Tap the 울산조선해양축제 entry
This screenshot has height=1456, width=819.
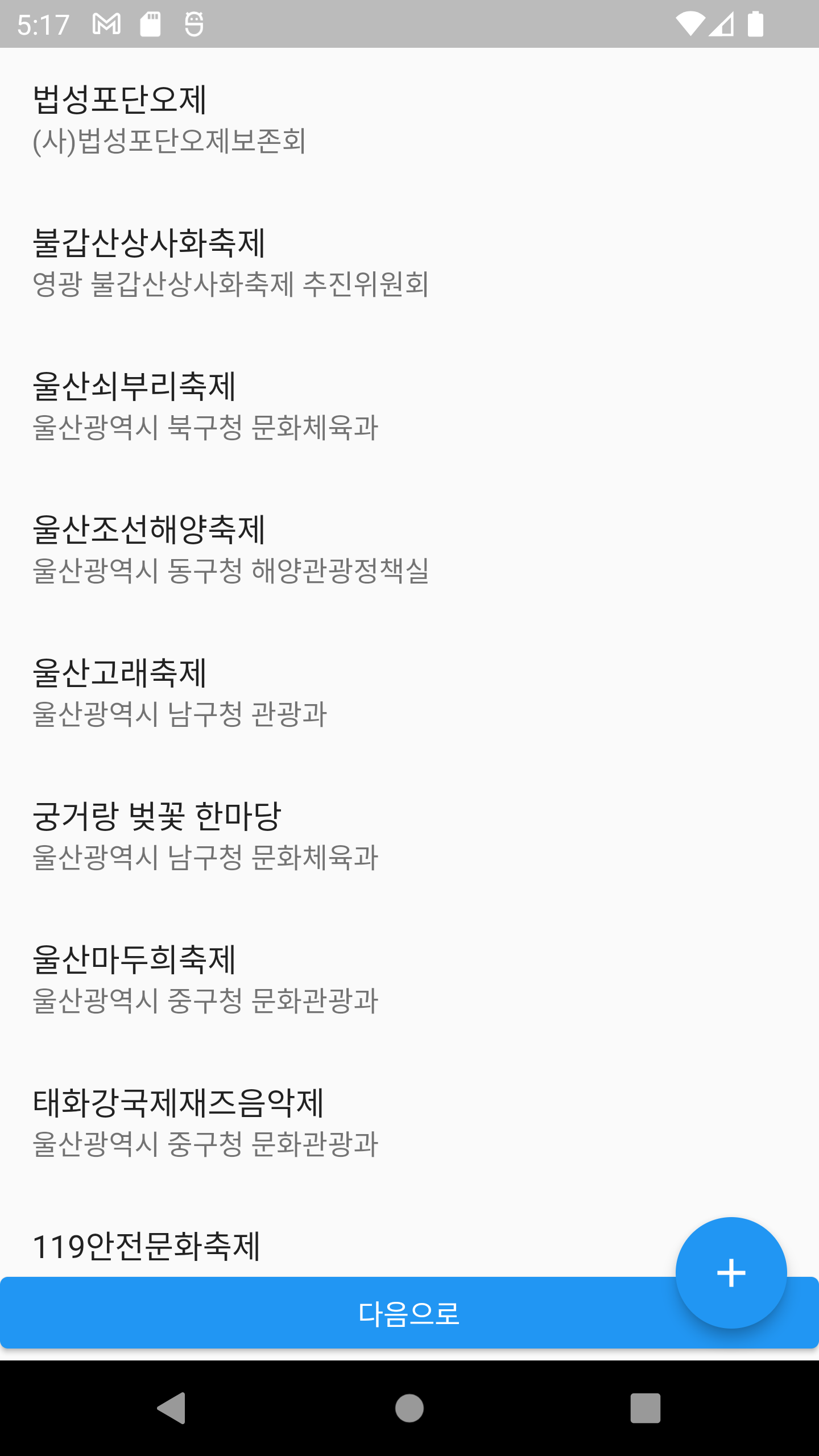pos(409,549)
